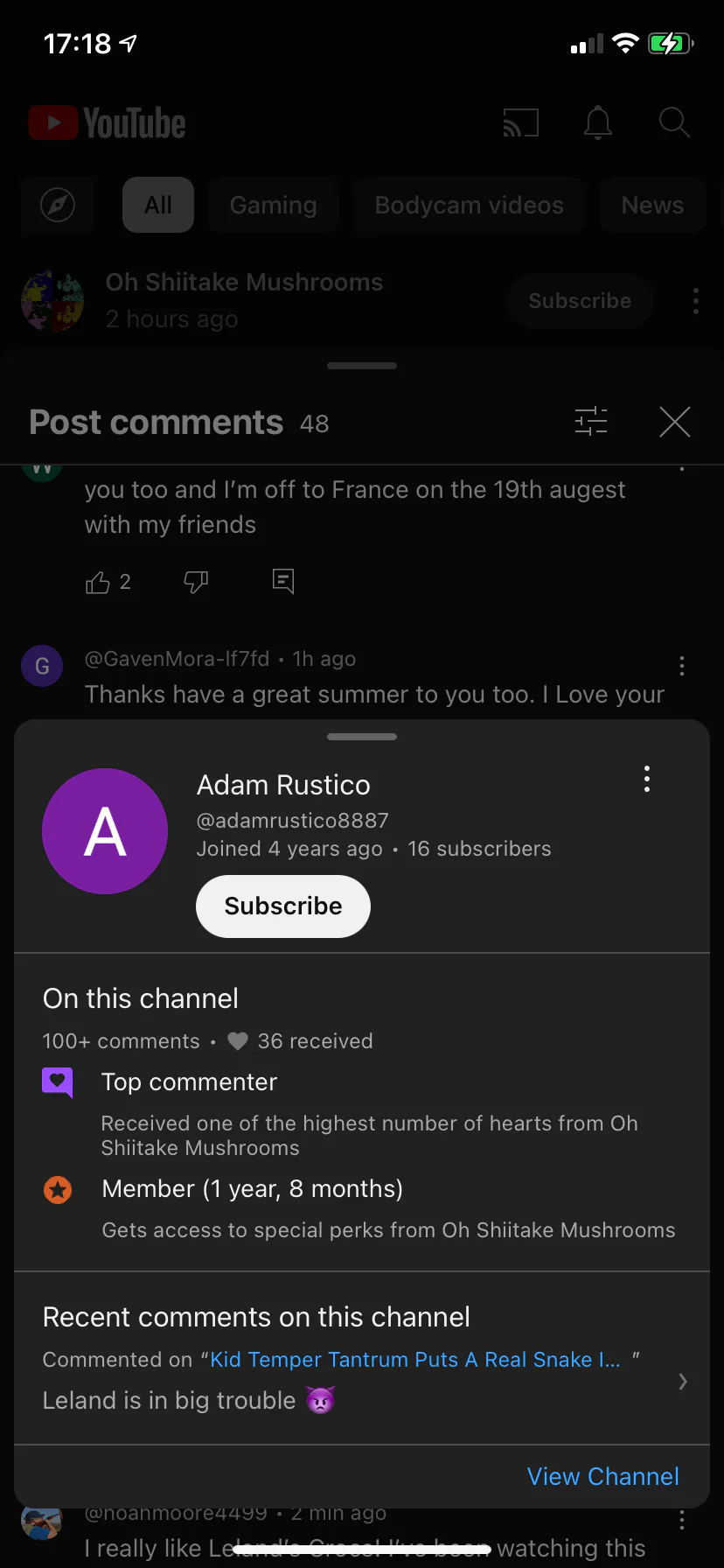Search YouTube with the magnifier icon
Screen dimensions: 724x1568
point(673,123)
